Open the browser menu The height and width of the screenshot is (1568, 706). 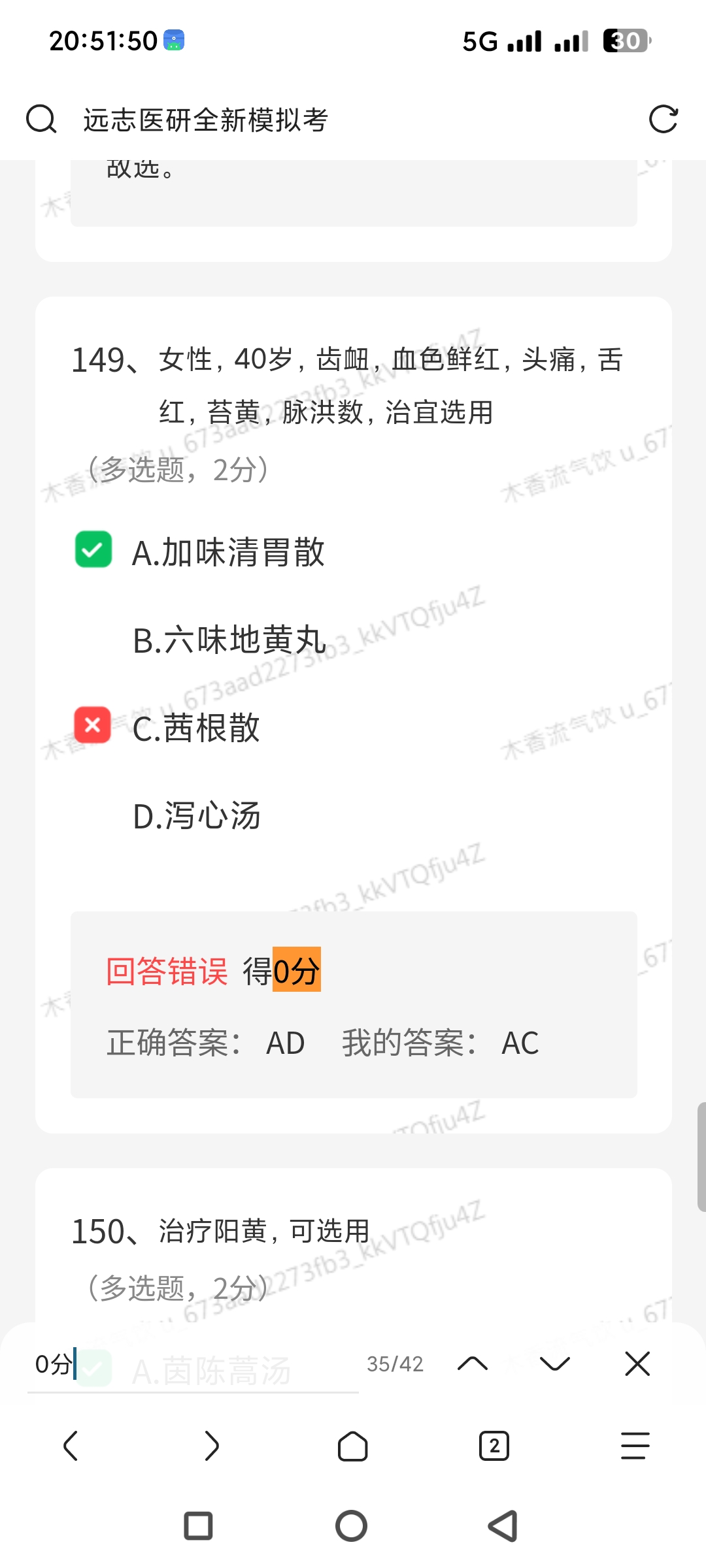coord(635,1445)
